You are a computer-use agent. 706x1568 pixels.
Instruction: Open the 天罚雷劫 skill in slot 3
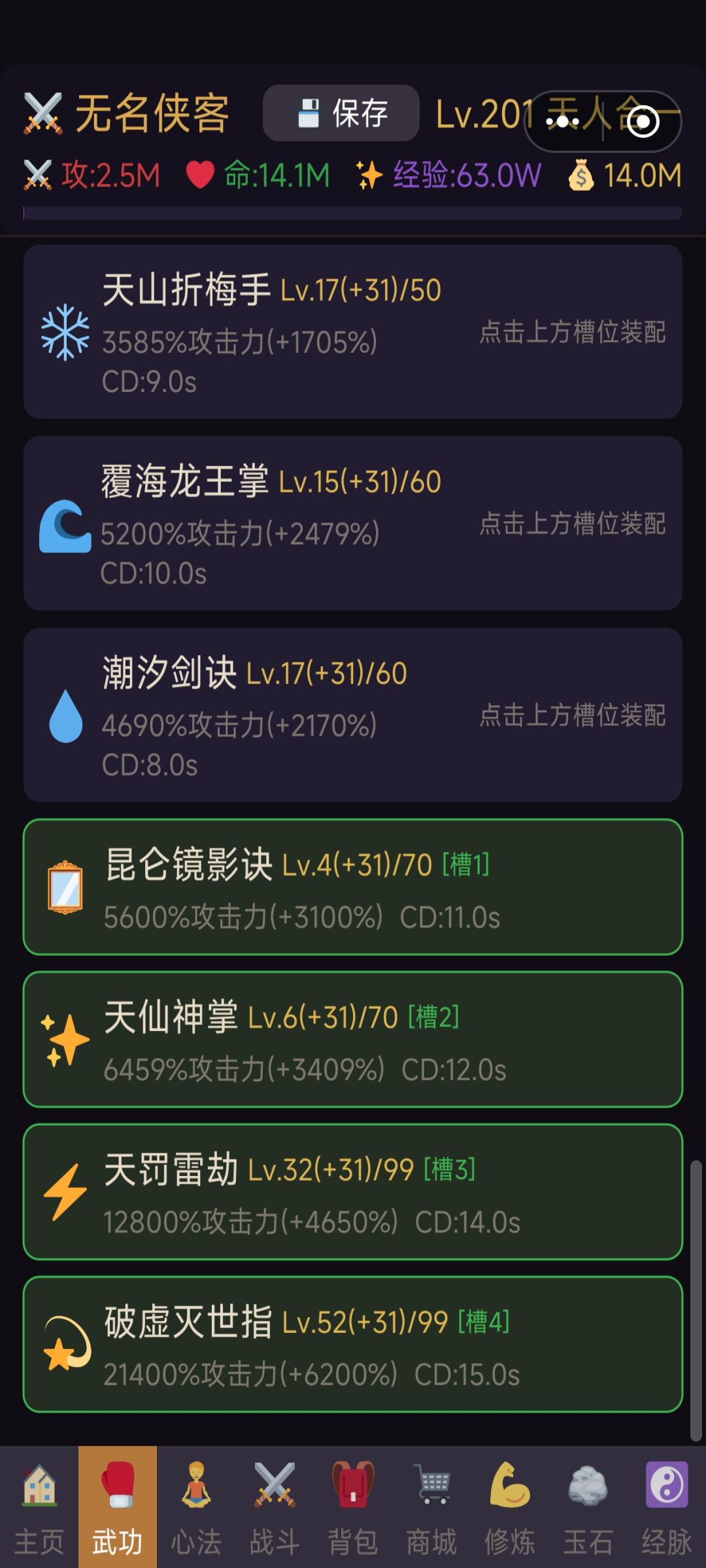click(x=353, y=1192)
